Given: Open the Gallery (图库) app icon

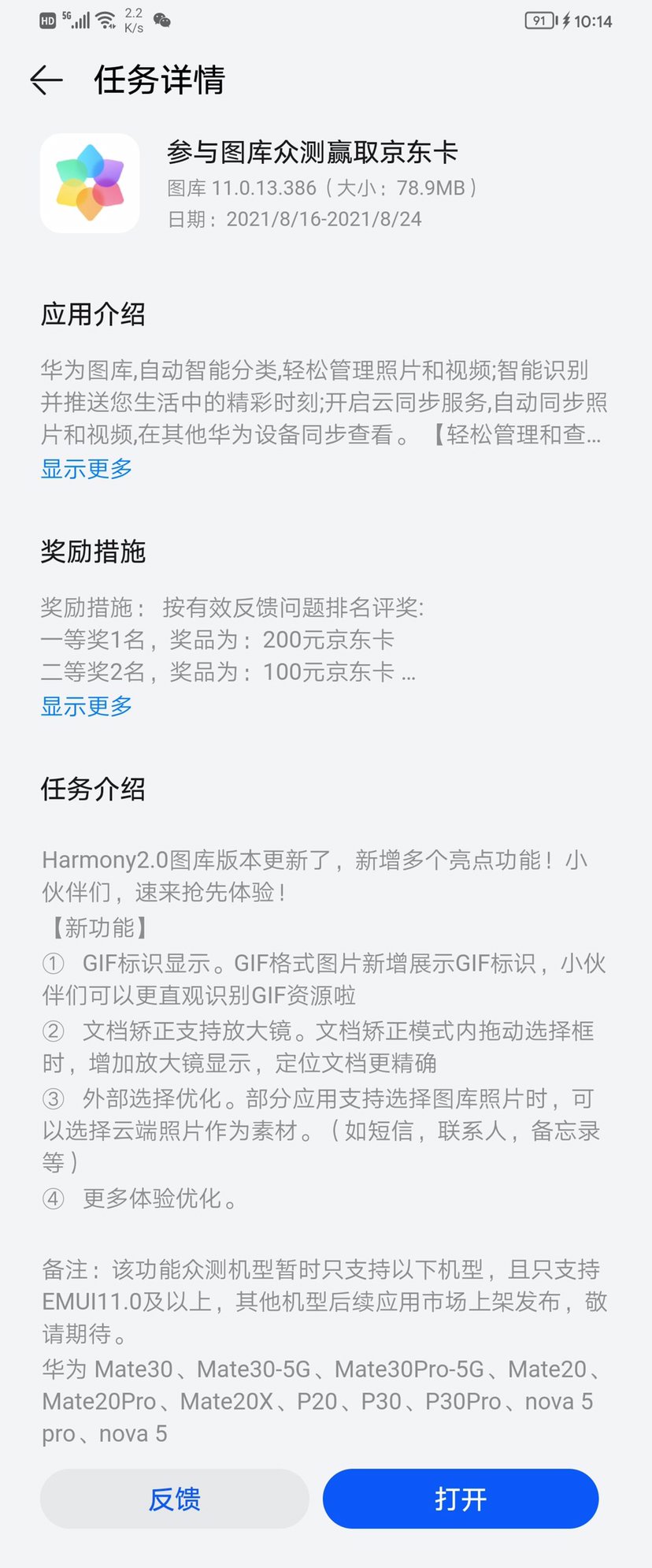Looking at the screenshot, I should click(90, 183).
